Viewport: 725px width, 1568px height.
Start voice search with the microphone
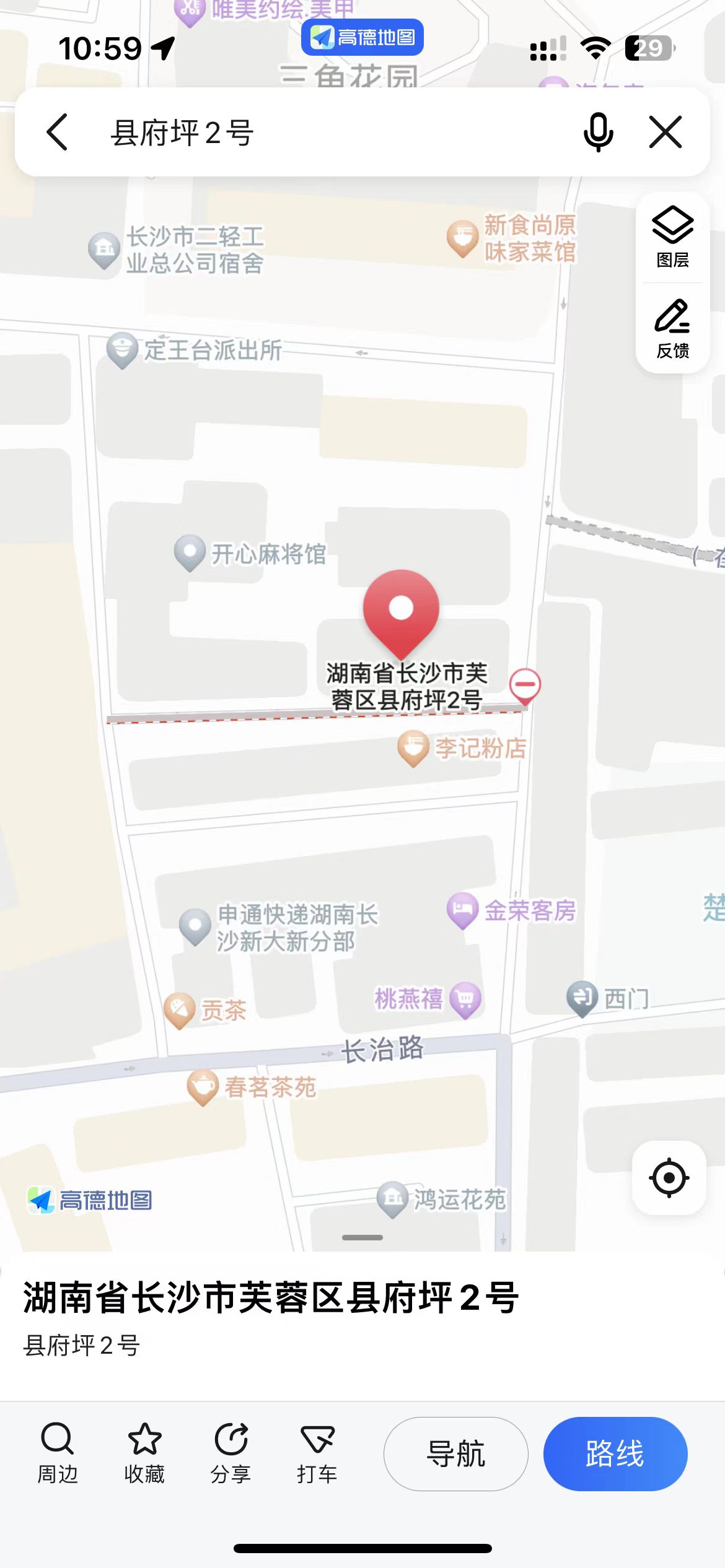point(598,132)
